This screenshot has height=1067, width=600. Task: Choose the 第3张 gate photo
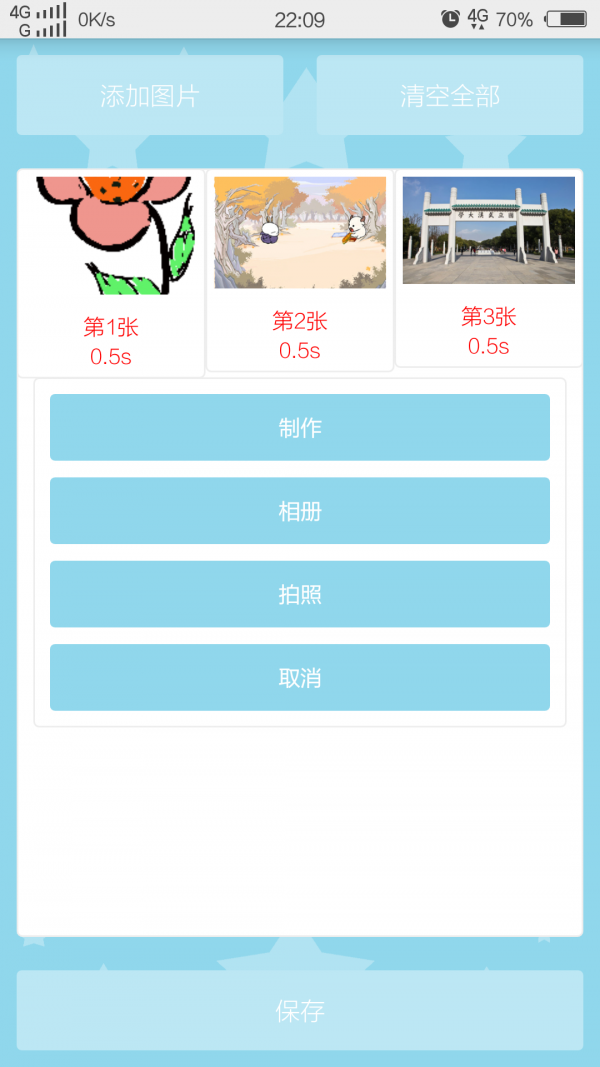click(x=488, y=231)
